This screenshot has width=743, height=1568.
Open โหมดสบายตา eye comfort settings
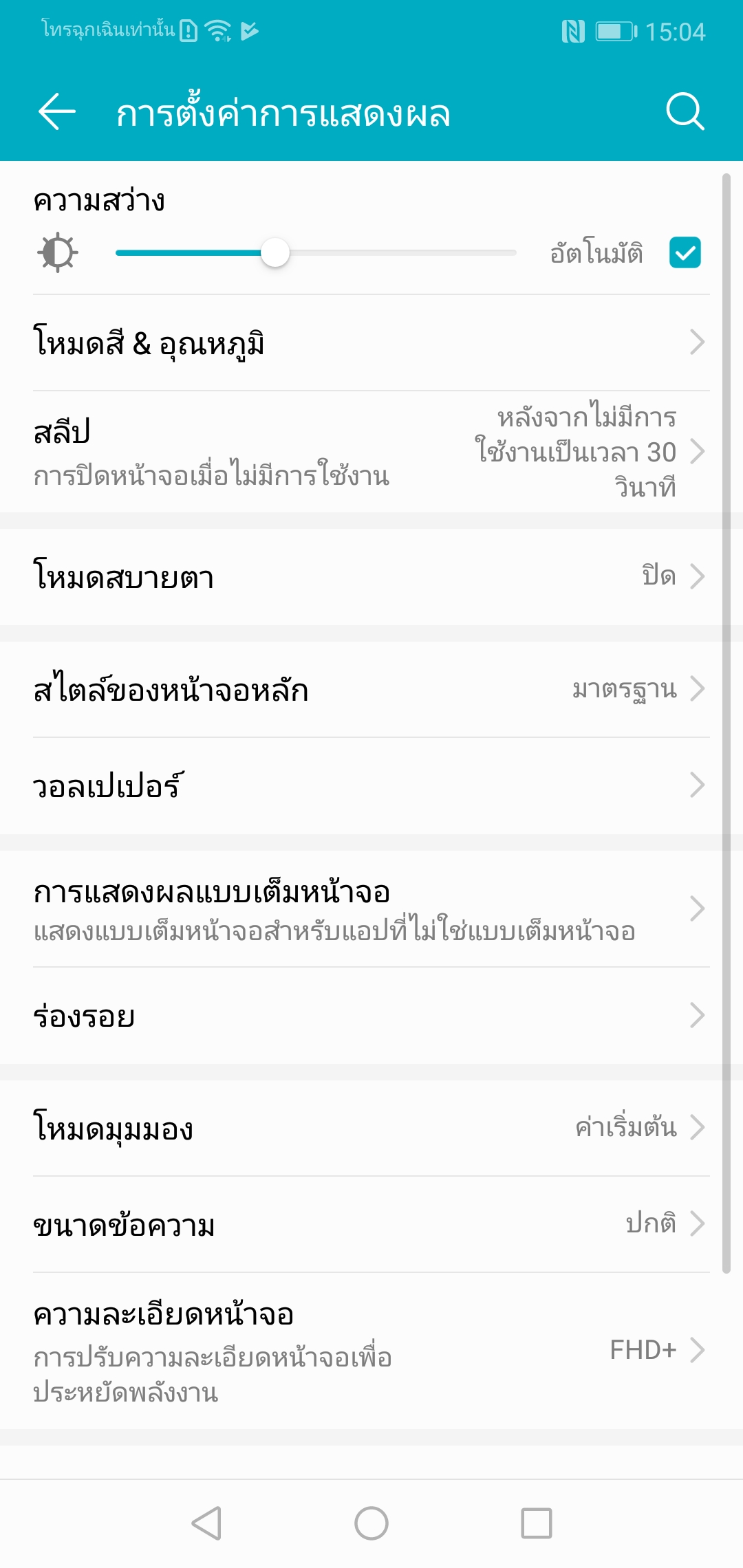click(371, 576)
